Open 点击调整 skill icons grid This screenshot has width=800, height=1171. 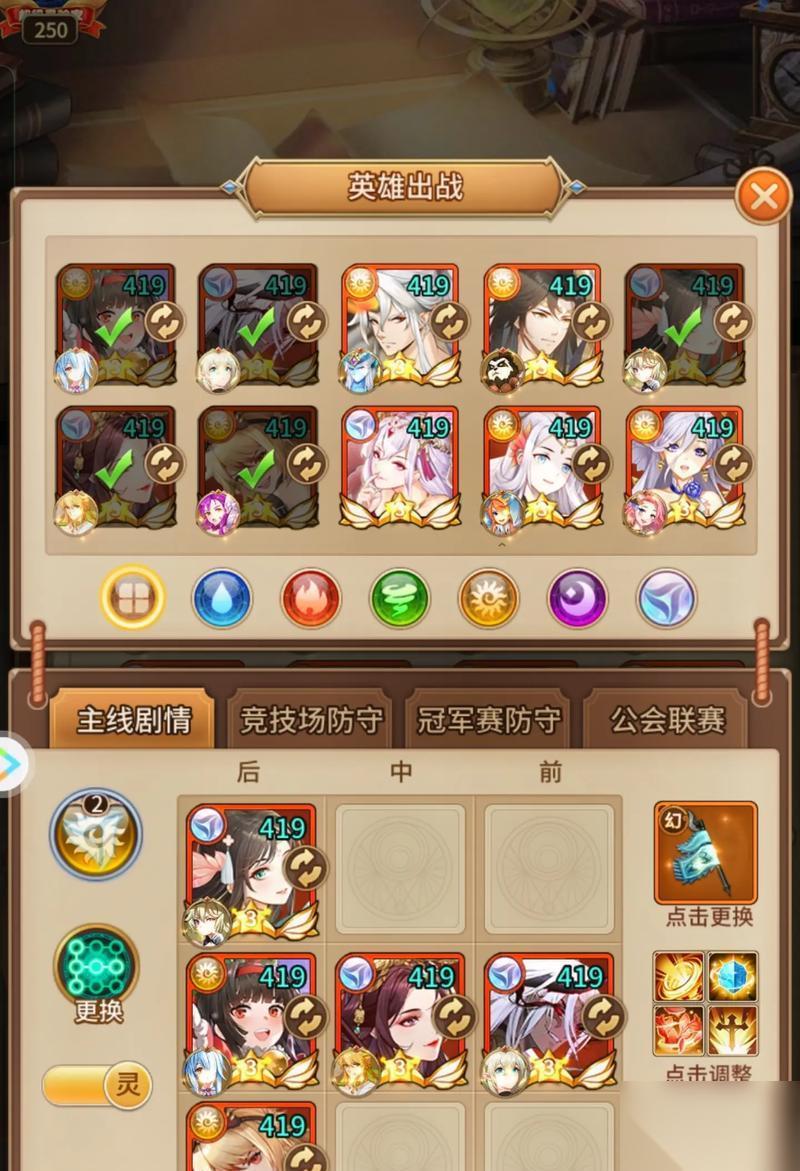(x=705, y=1003)
